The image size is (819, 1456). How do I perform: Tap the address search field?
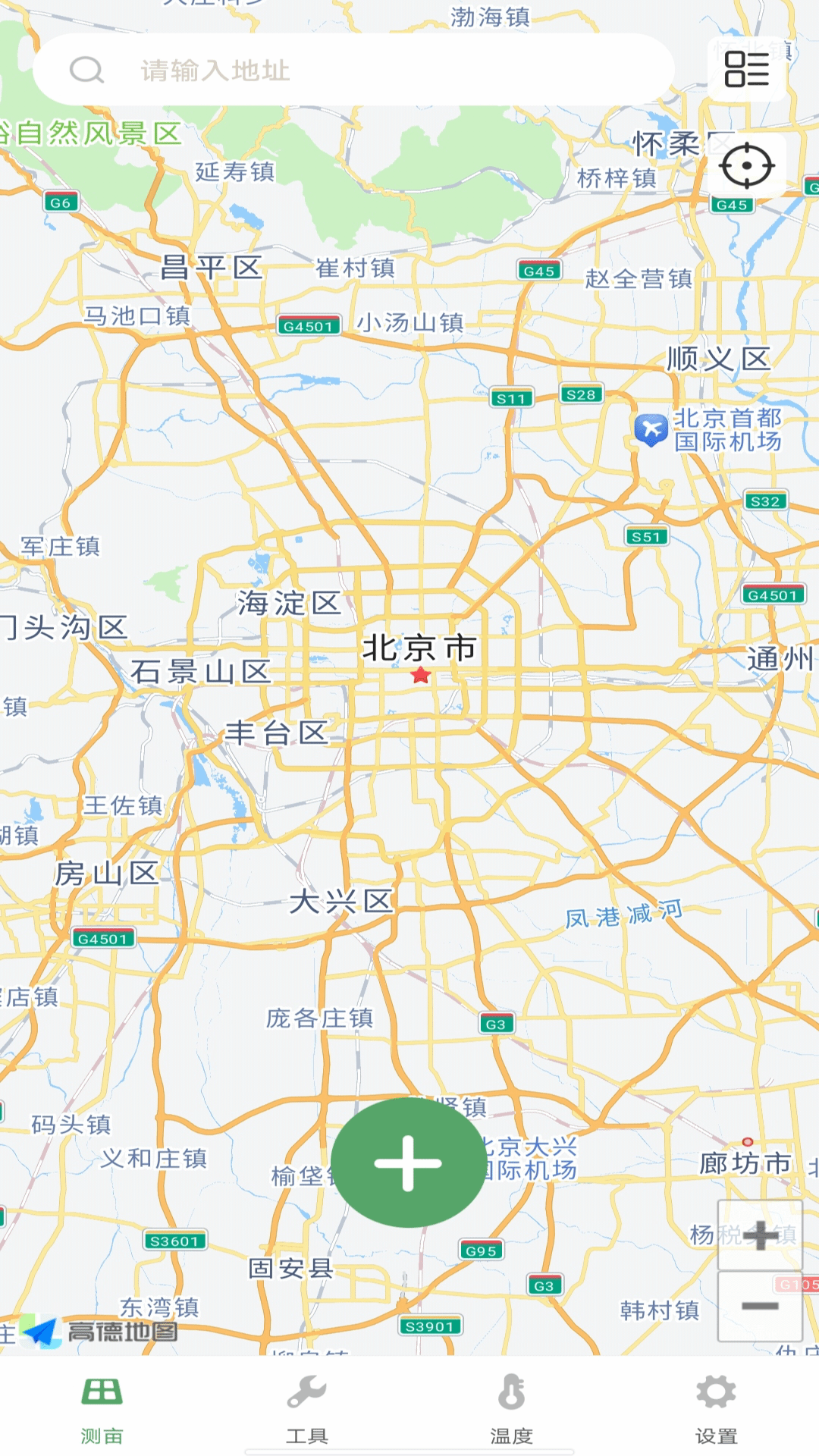pyautogui.click(x=353, y=70)
